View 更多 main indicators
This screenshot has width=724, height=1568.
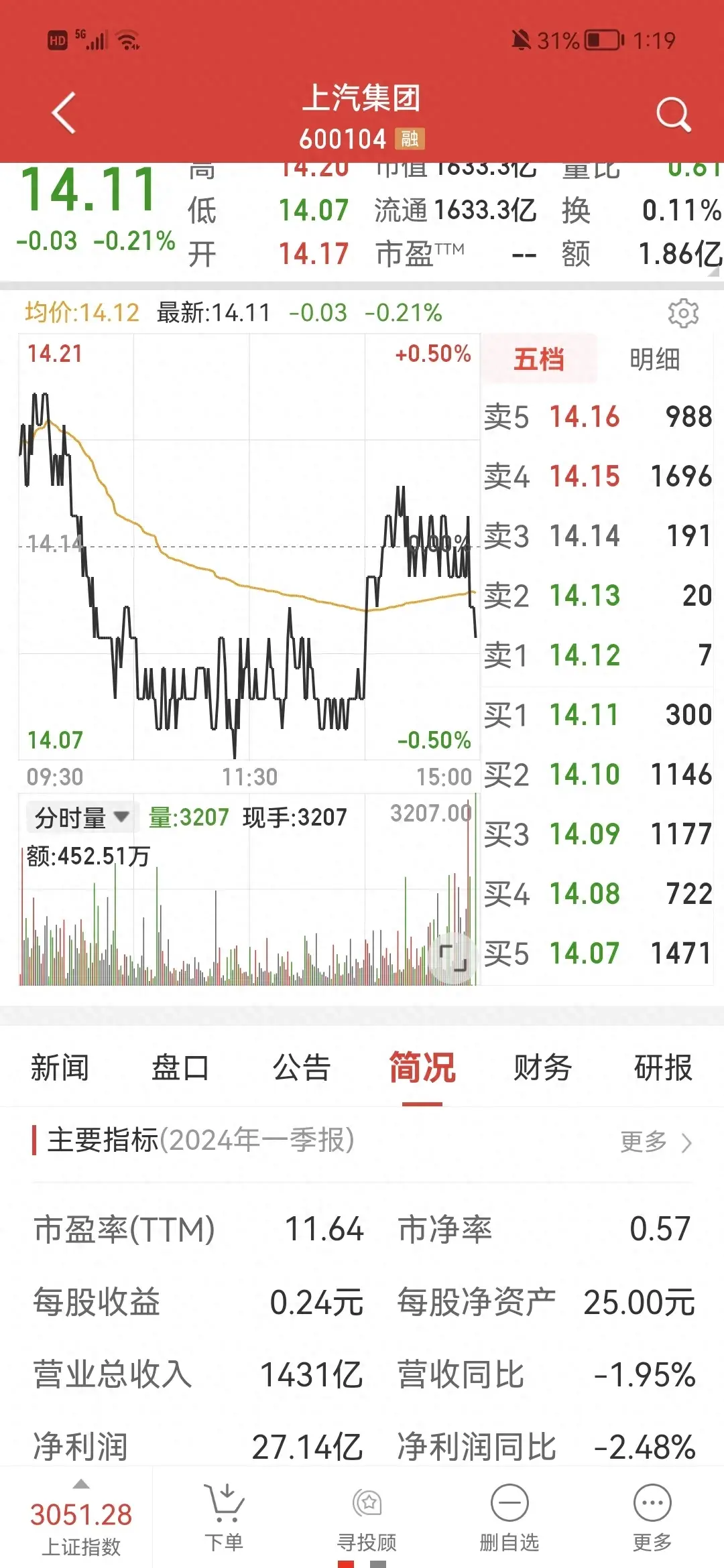coord(655,1141)
